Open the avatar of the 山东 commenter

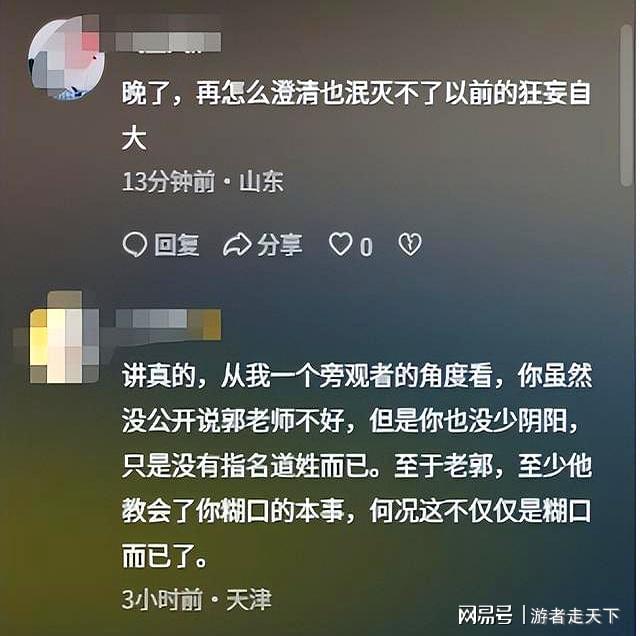tap(66, 60)
